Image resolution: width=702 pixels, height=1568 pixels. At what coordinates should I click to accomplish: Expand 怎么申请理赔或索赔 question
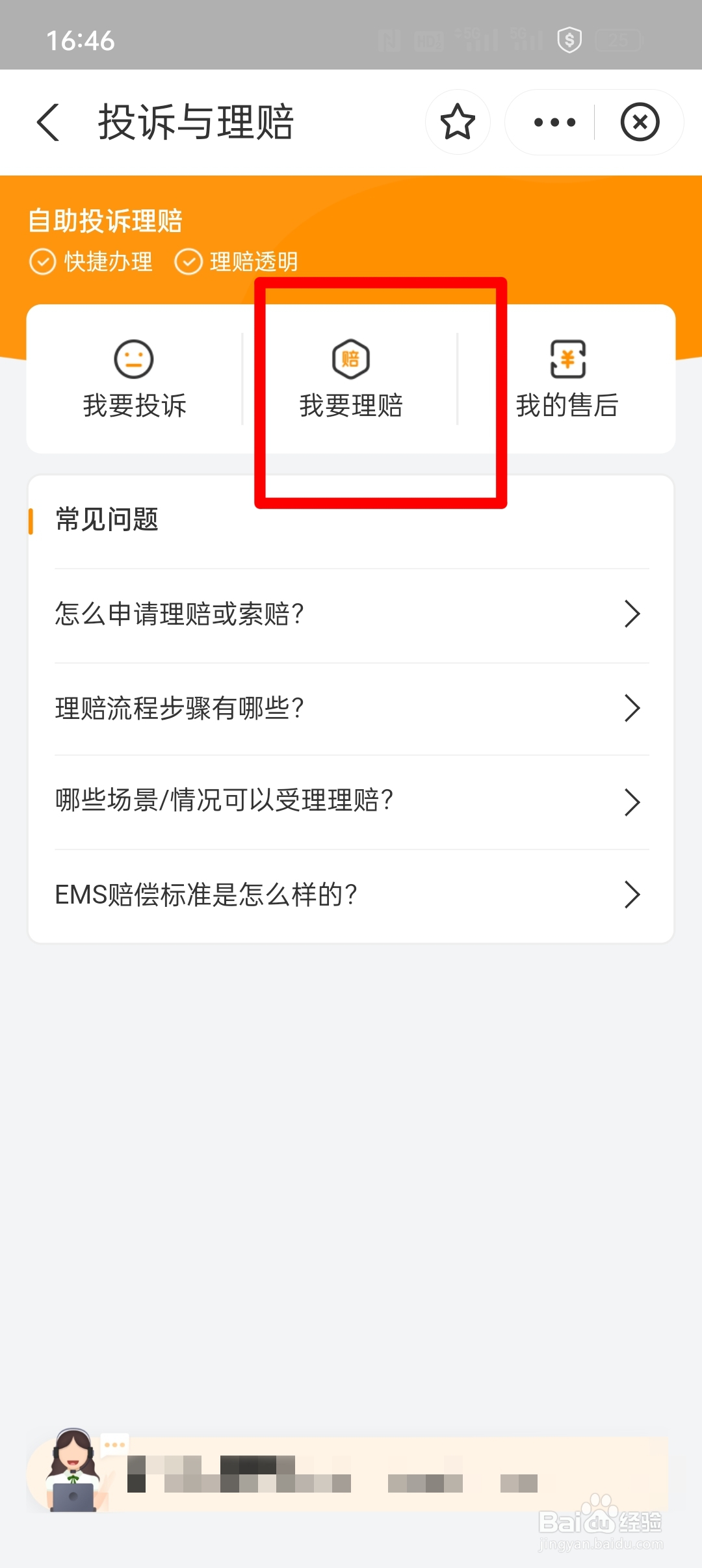coord(351,614)
